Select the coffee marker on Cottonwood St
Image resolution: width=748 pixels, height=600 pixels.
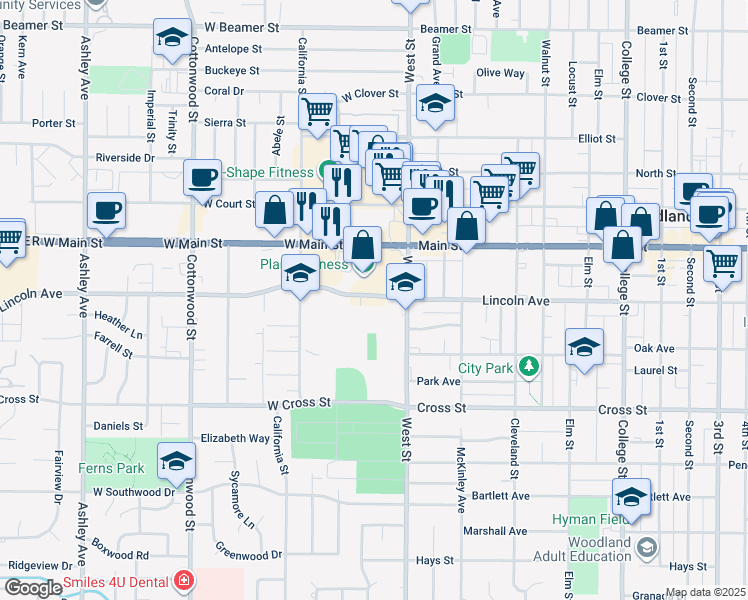pos(203,179)
